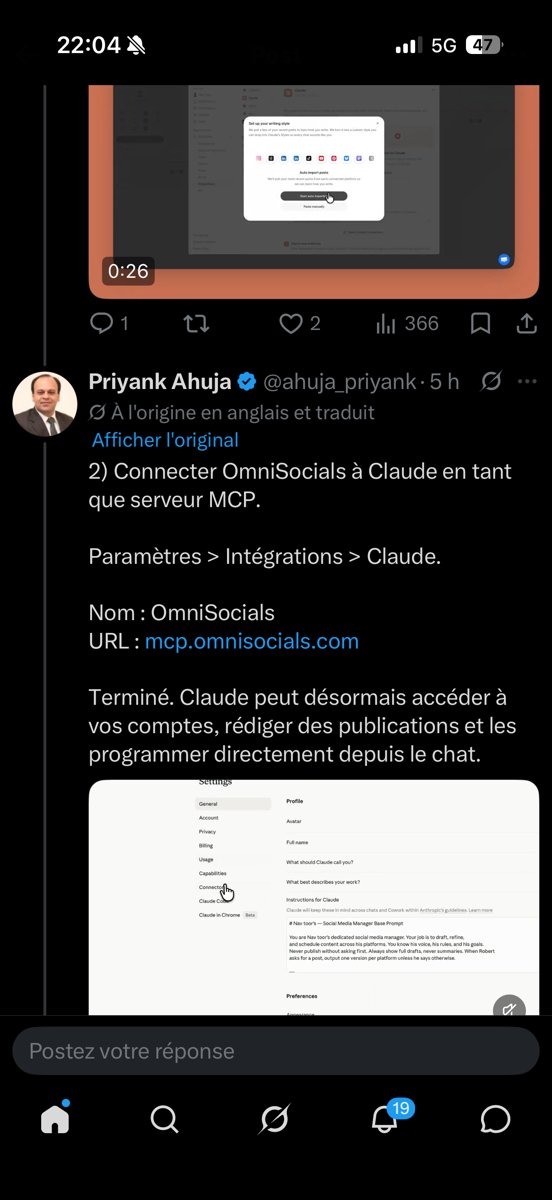
Task: Open the Messages tab
Action: pos(495,1119)
